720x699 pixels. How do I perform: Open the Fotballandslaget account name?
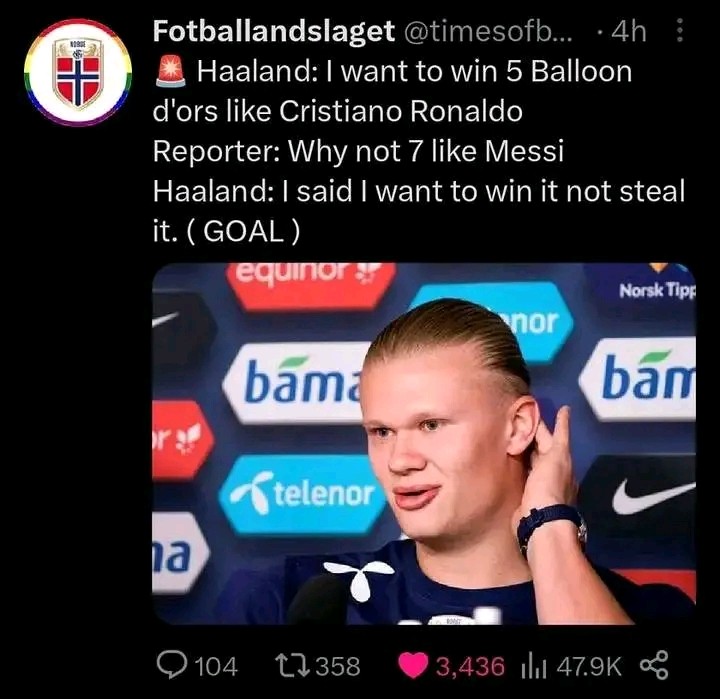point(273,32)
